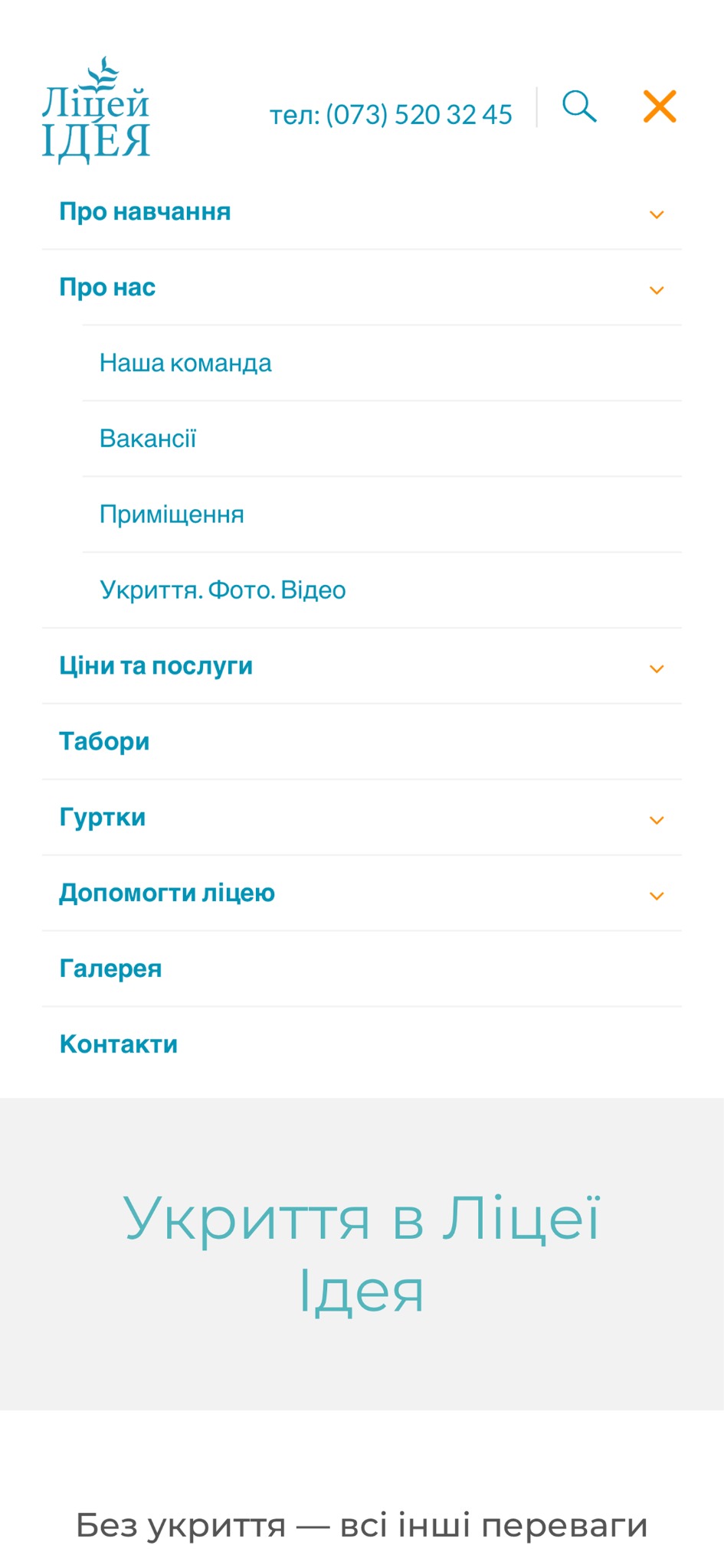Tap the Ліцей Ідея logo to go home

point(96,110)
